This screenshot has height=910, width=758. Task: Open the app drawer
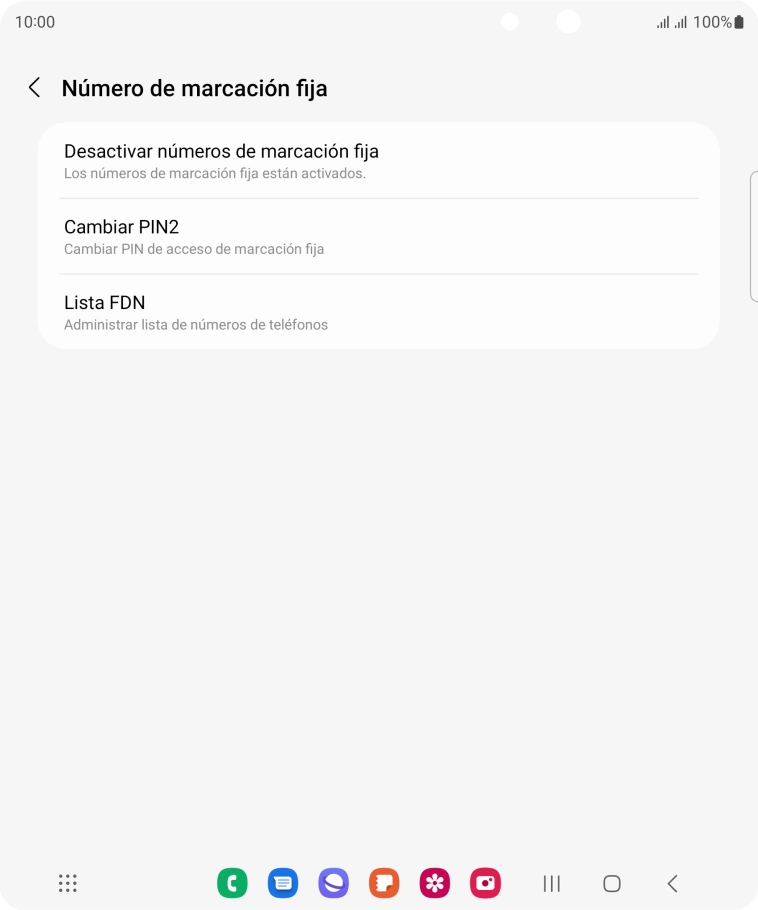pos(67,883)
